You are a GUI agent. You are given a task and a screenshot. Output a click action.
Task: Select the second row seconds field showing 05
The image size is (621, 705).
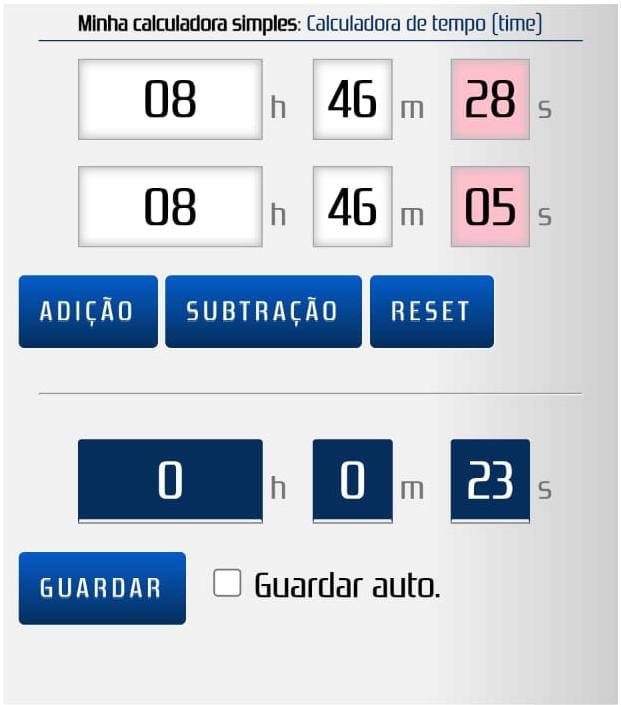click(x=490, y=206)
